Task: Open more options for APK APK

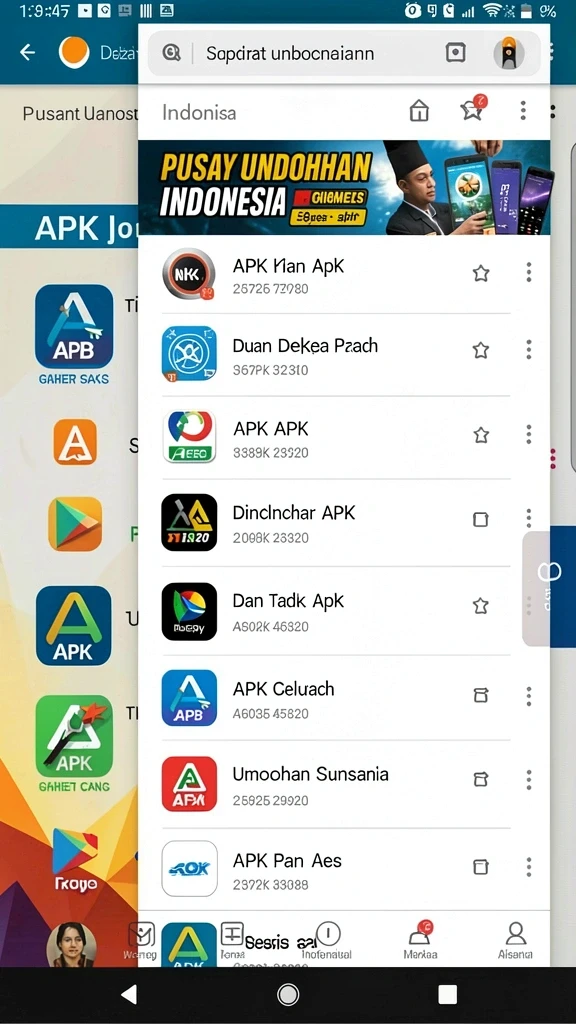Action: point(528,435)
